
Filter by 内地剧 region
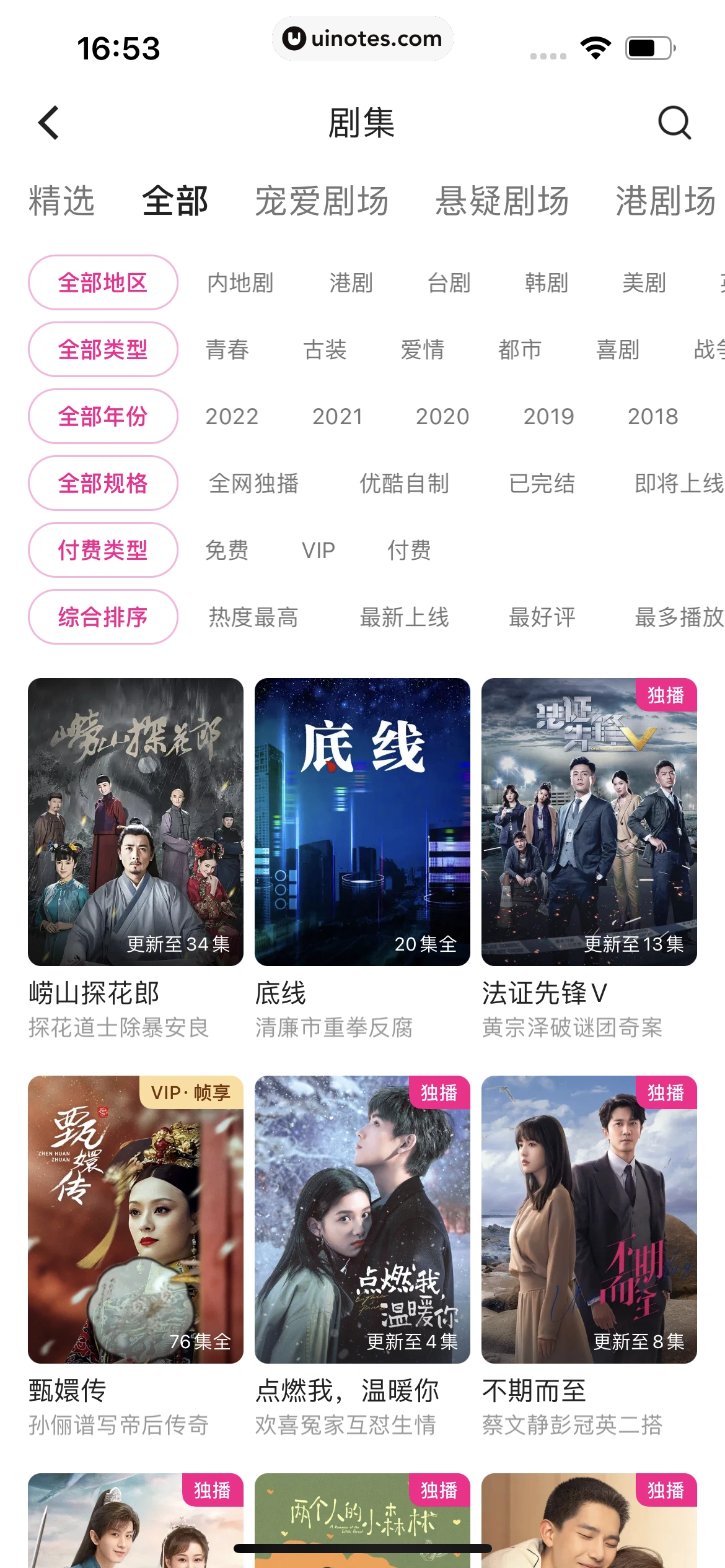pos(240,283)
